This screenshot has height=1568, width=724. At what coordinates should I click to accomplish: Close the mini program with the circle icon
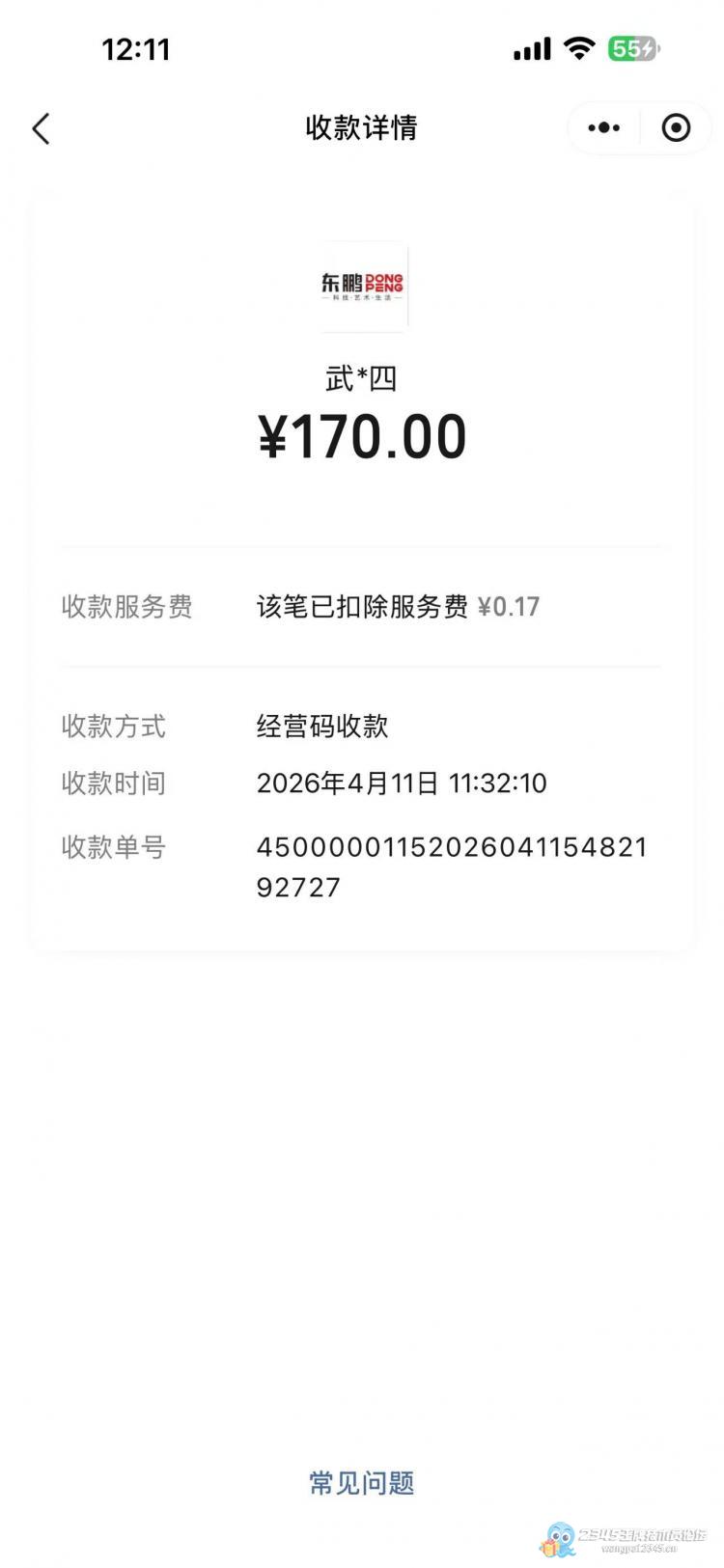(x=676, y=127)
